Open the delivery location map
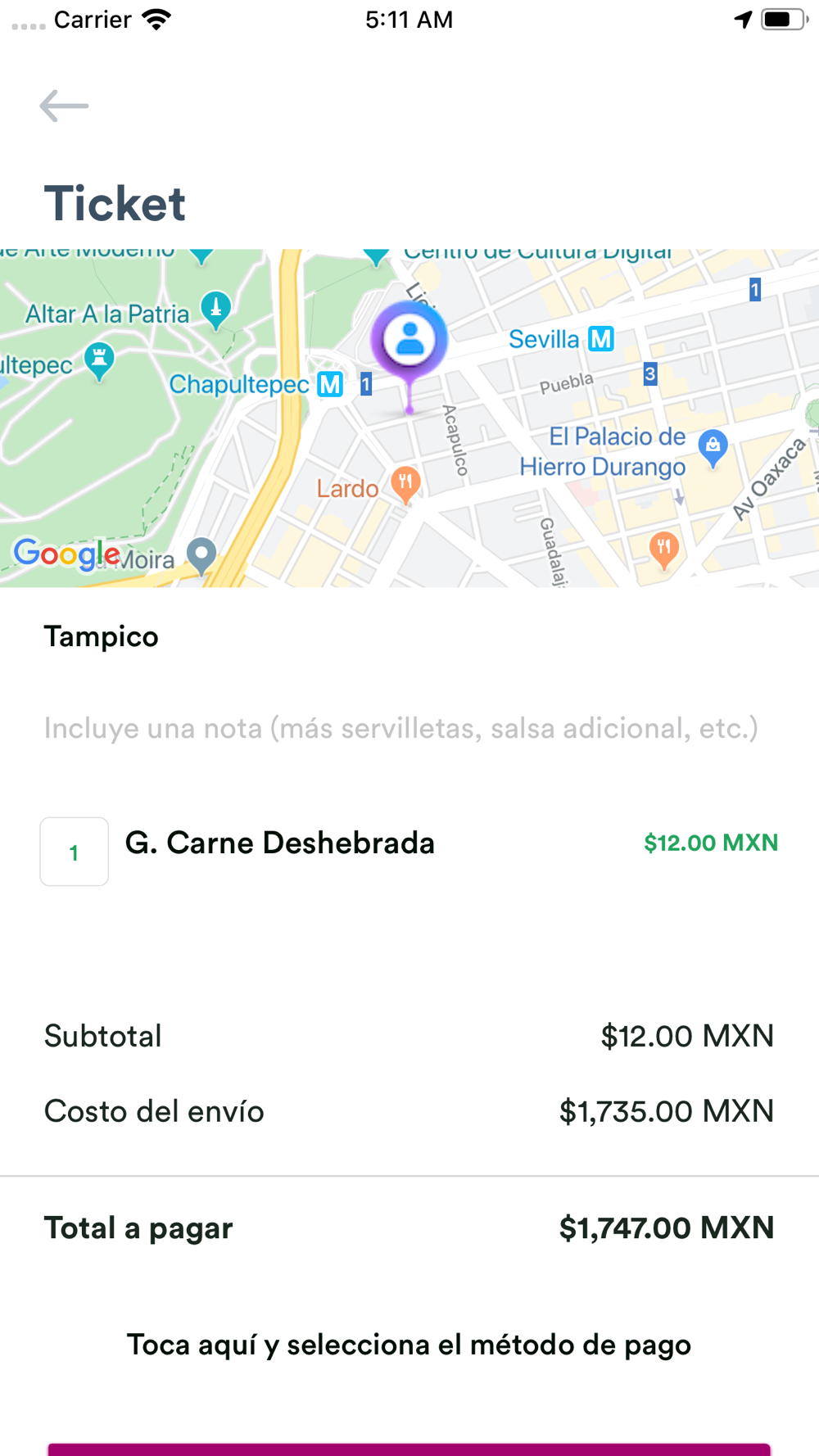Viewport: 819px width, 1456px height. coord(409,418)
